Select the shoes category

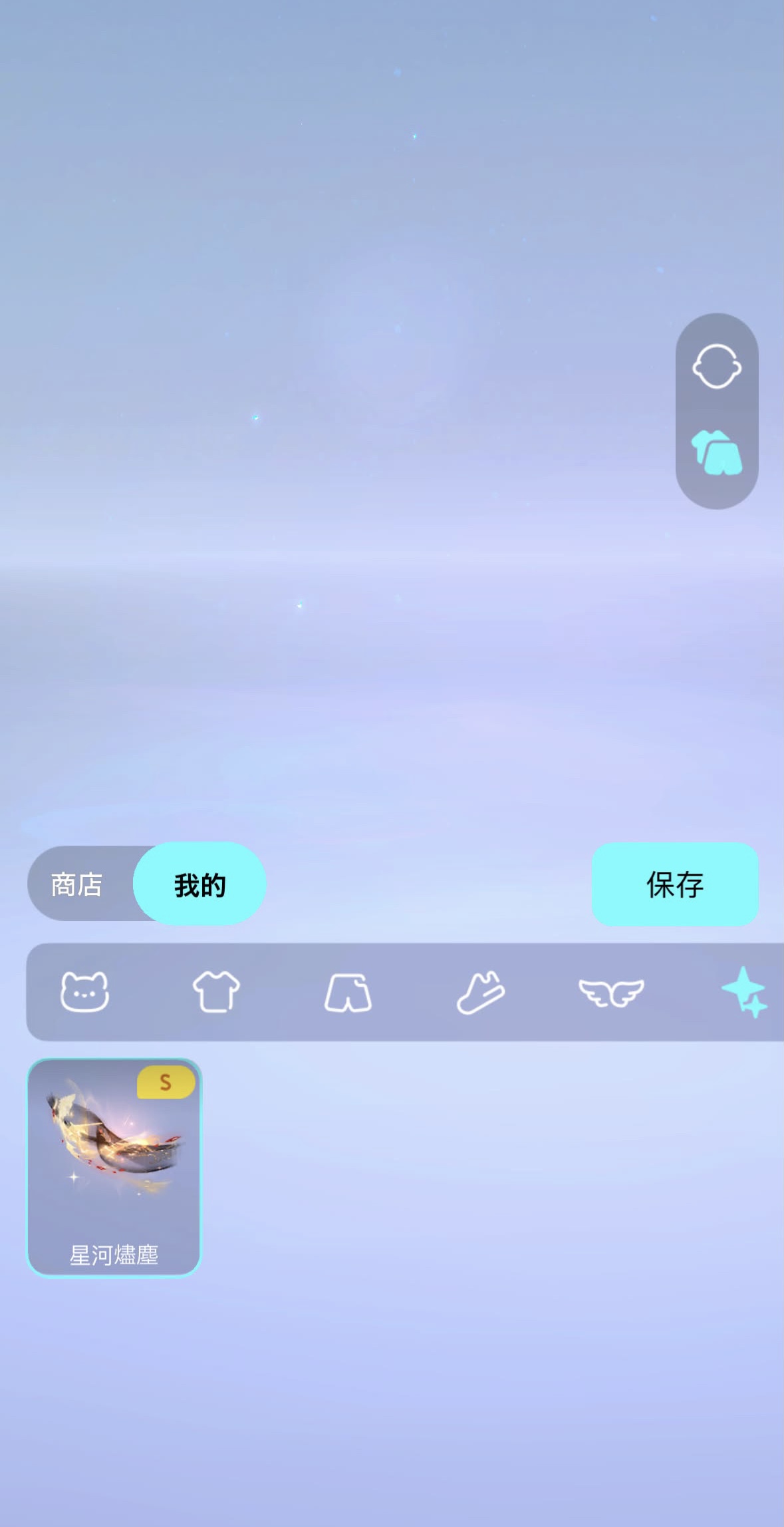[x=480, y=993]
